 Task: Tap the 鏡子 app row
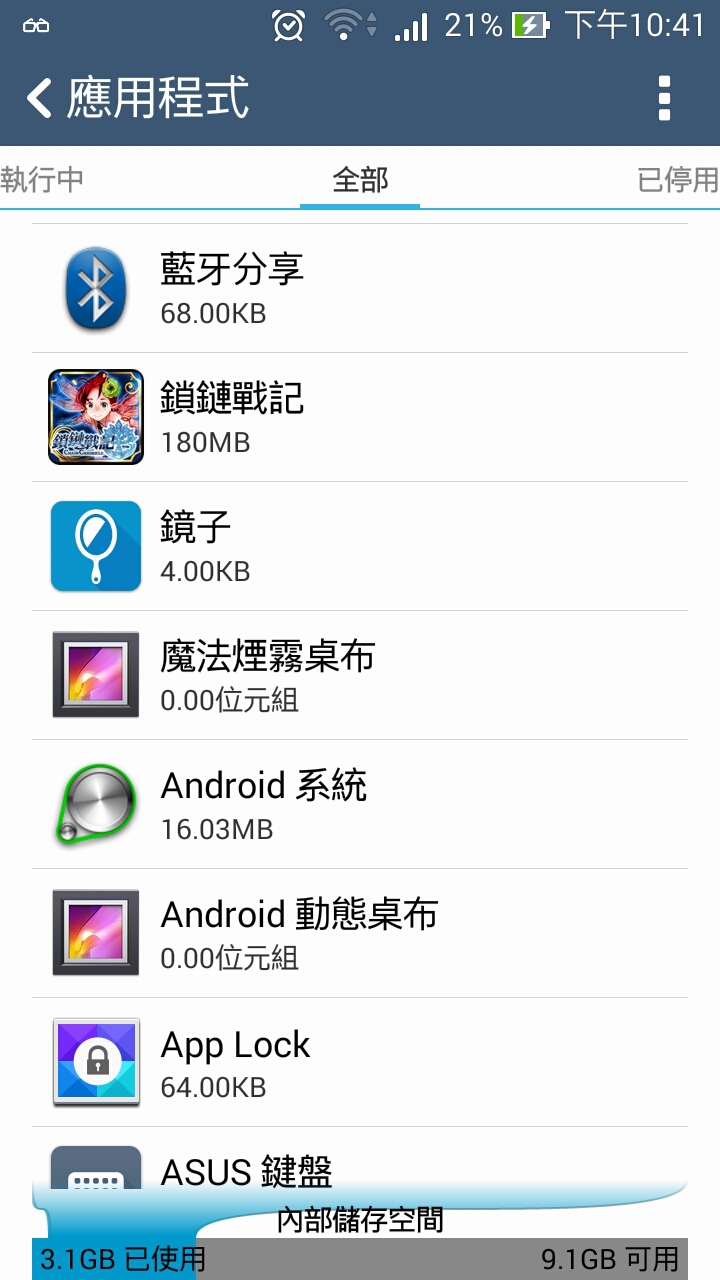tap(360, 546)
